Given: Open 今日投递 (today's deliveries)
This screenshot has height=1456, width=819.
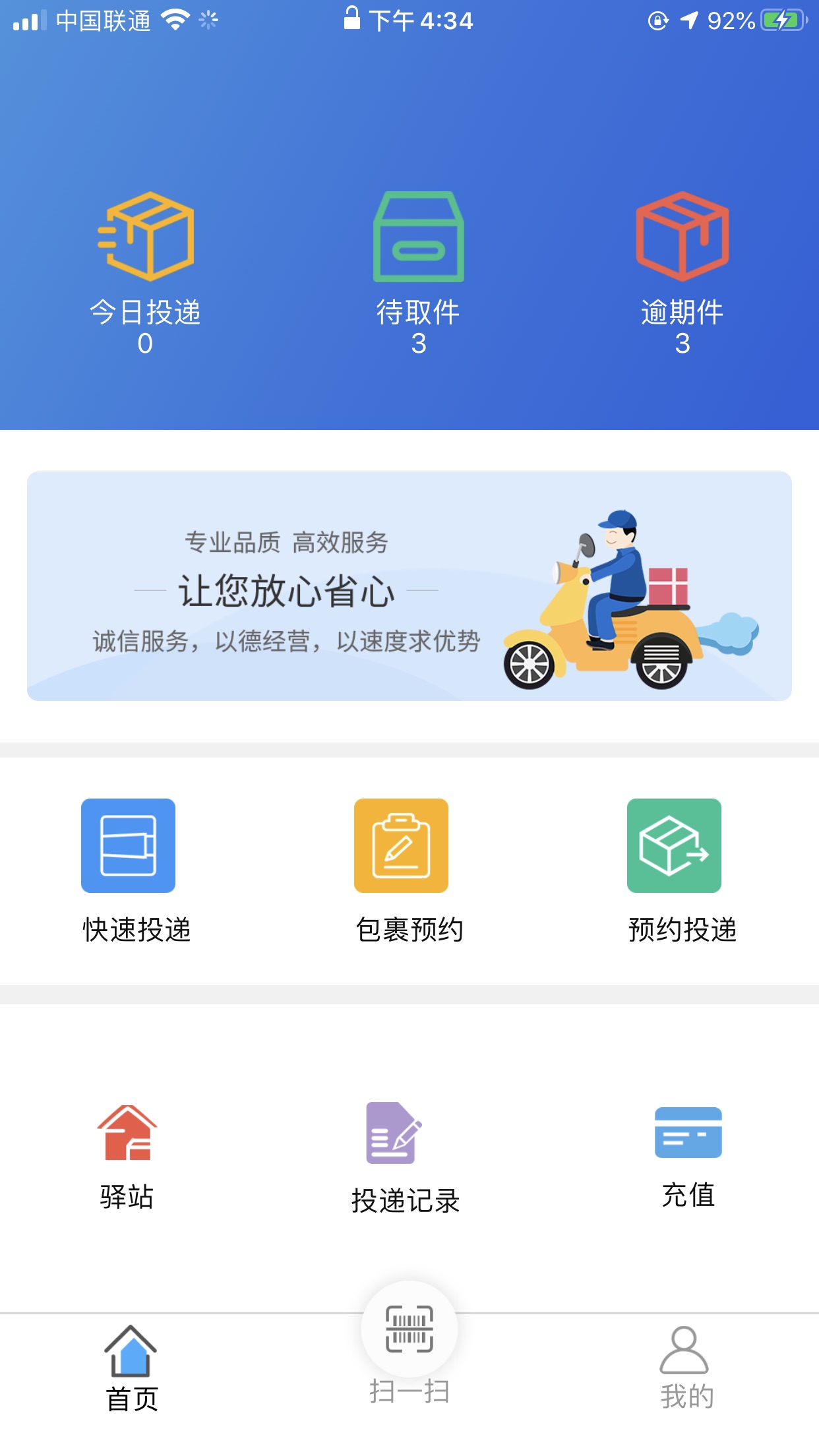Looking at the screenshot, I should point(146,272).
